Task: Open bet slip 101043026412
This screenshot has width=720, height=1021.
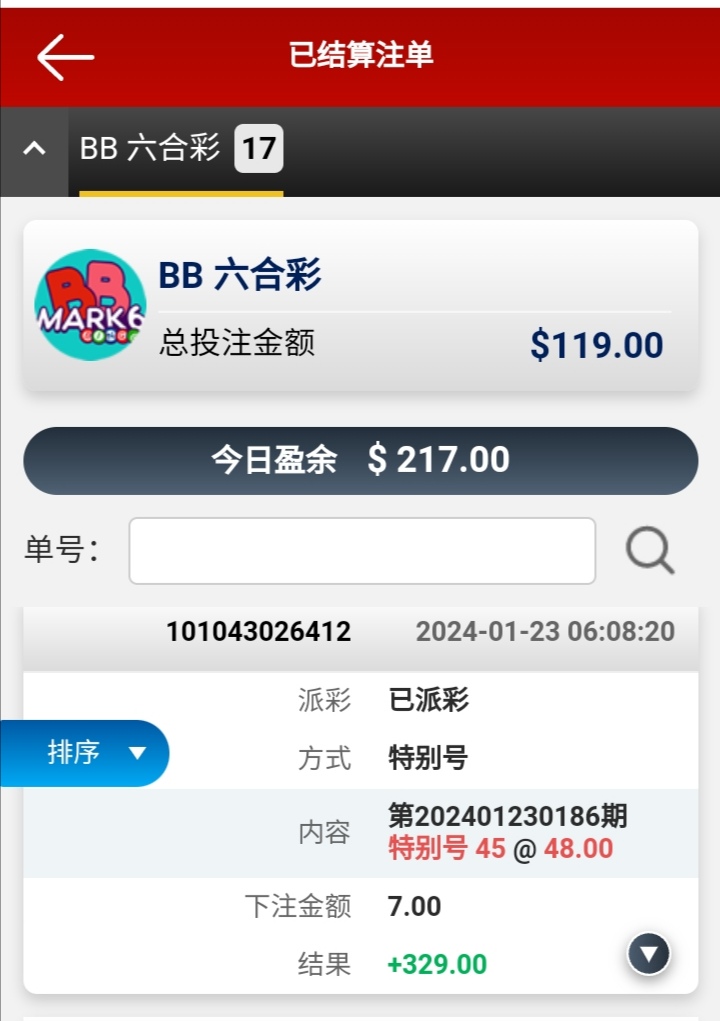Action: (x=259, y=632)
